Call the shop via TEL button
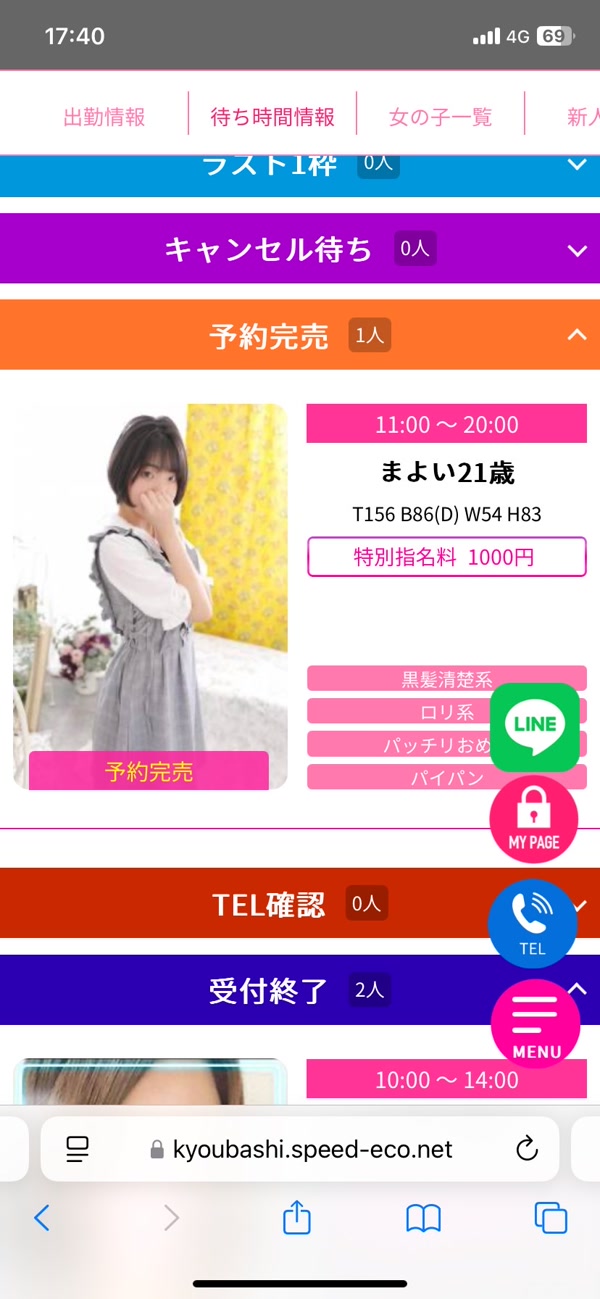Screen dimensions: 600x1299 pos(532,924)
